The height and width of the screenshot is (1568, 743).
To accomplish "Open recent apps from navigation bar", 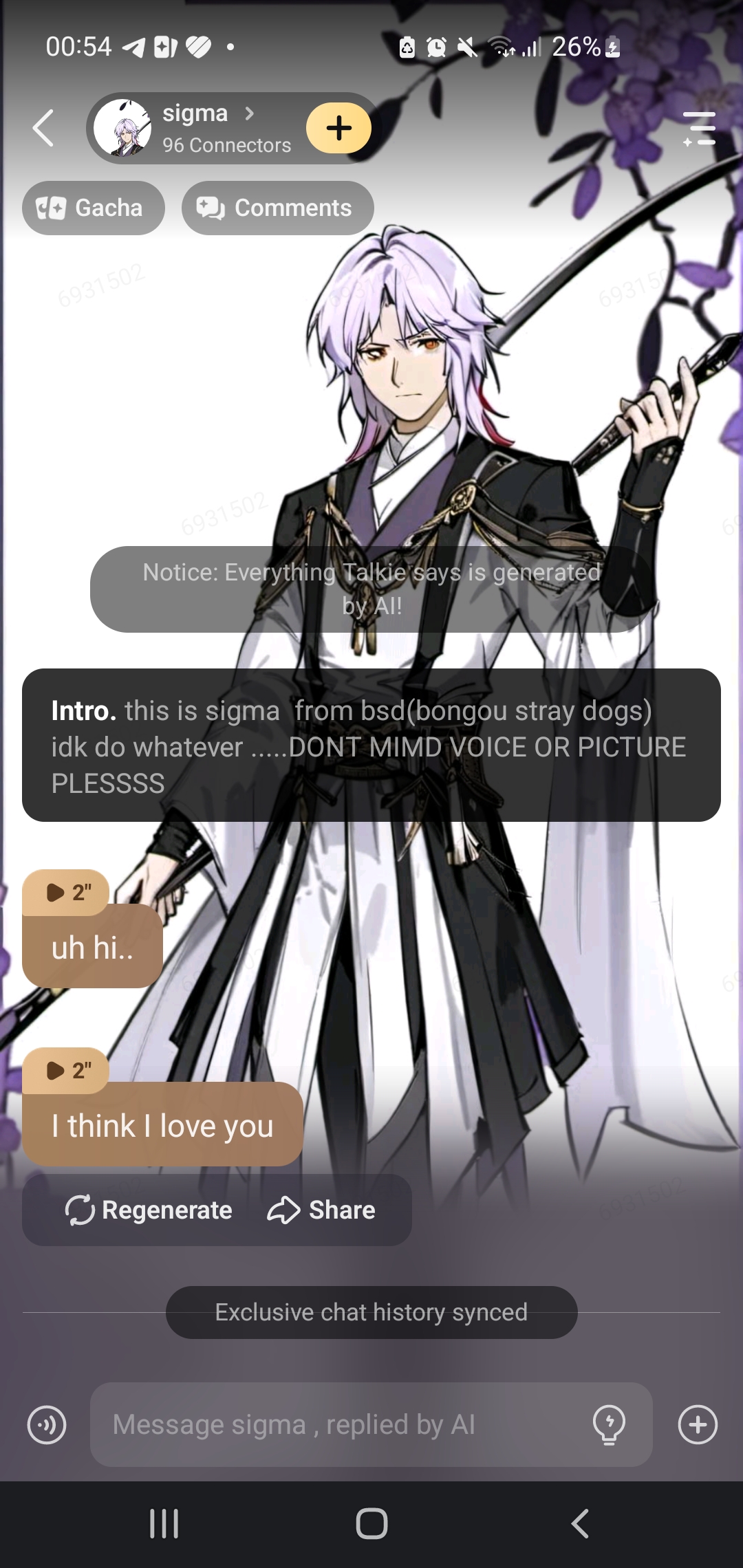I will pyautogui.click(x=164, y=1523).
